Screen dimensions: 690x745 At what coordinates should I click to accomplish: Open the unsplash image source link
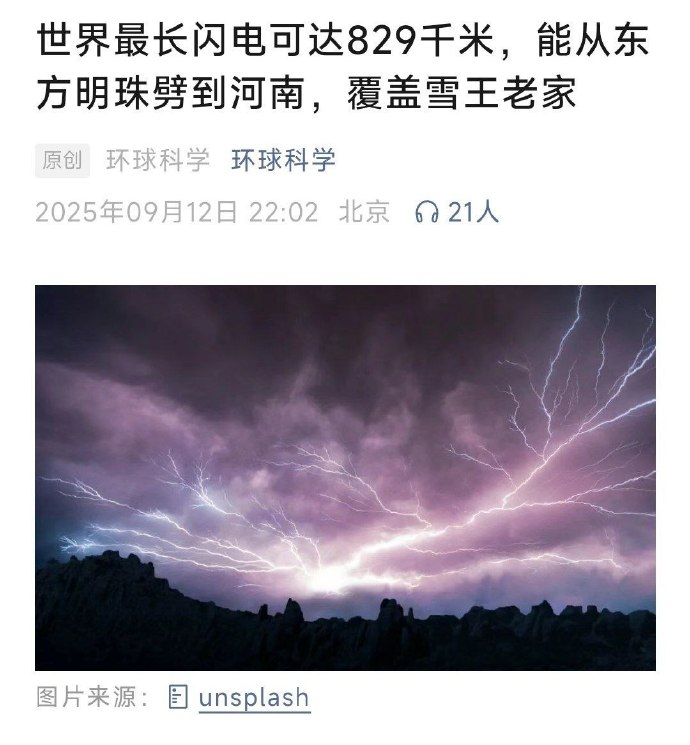253,698
